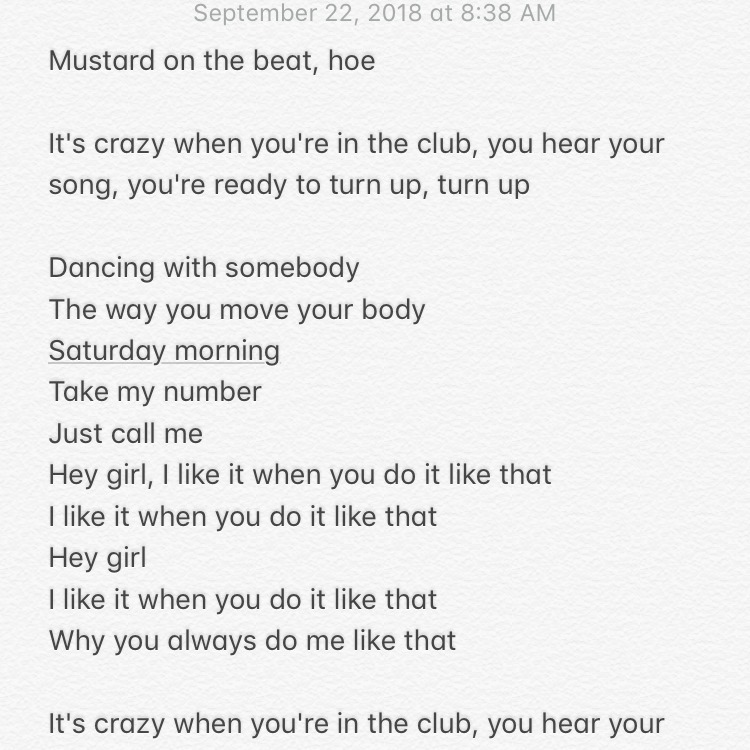Place cursor in the Mustard on the beat line
750x750 pixels.
tap(212, 61)
